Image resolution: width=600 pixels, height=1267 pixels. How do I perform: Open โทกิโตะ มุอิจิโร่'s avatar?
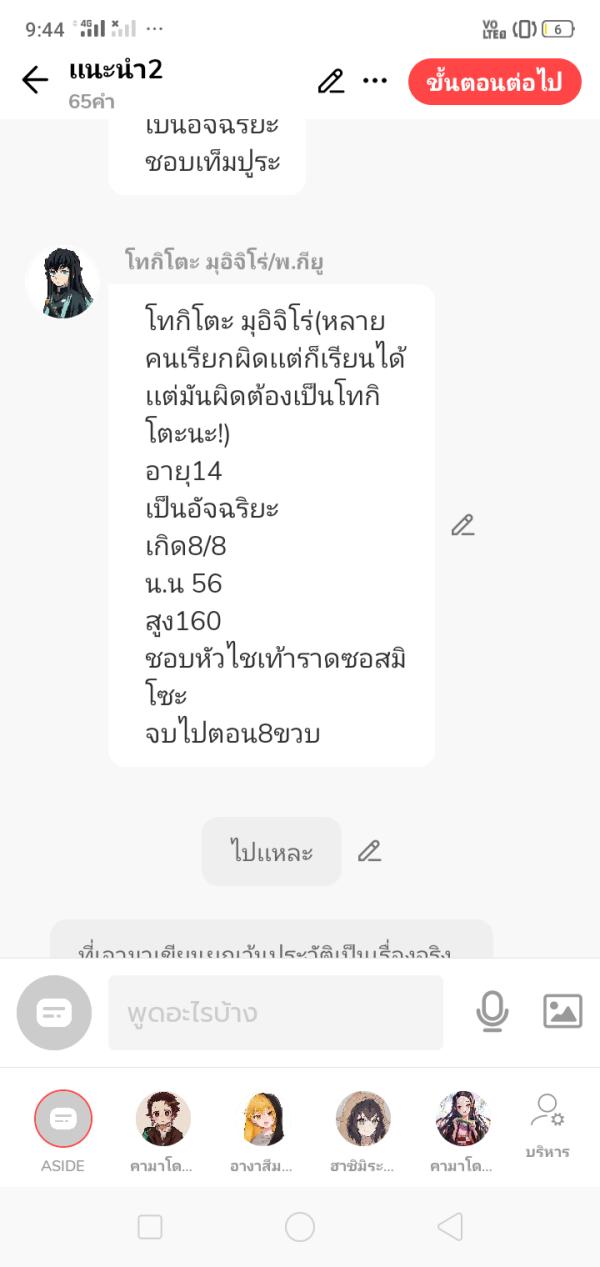tap(62, 282)
